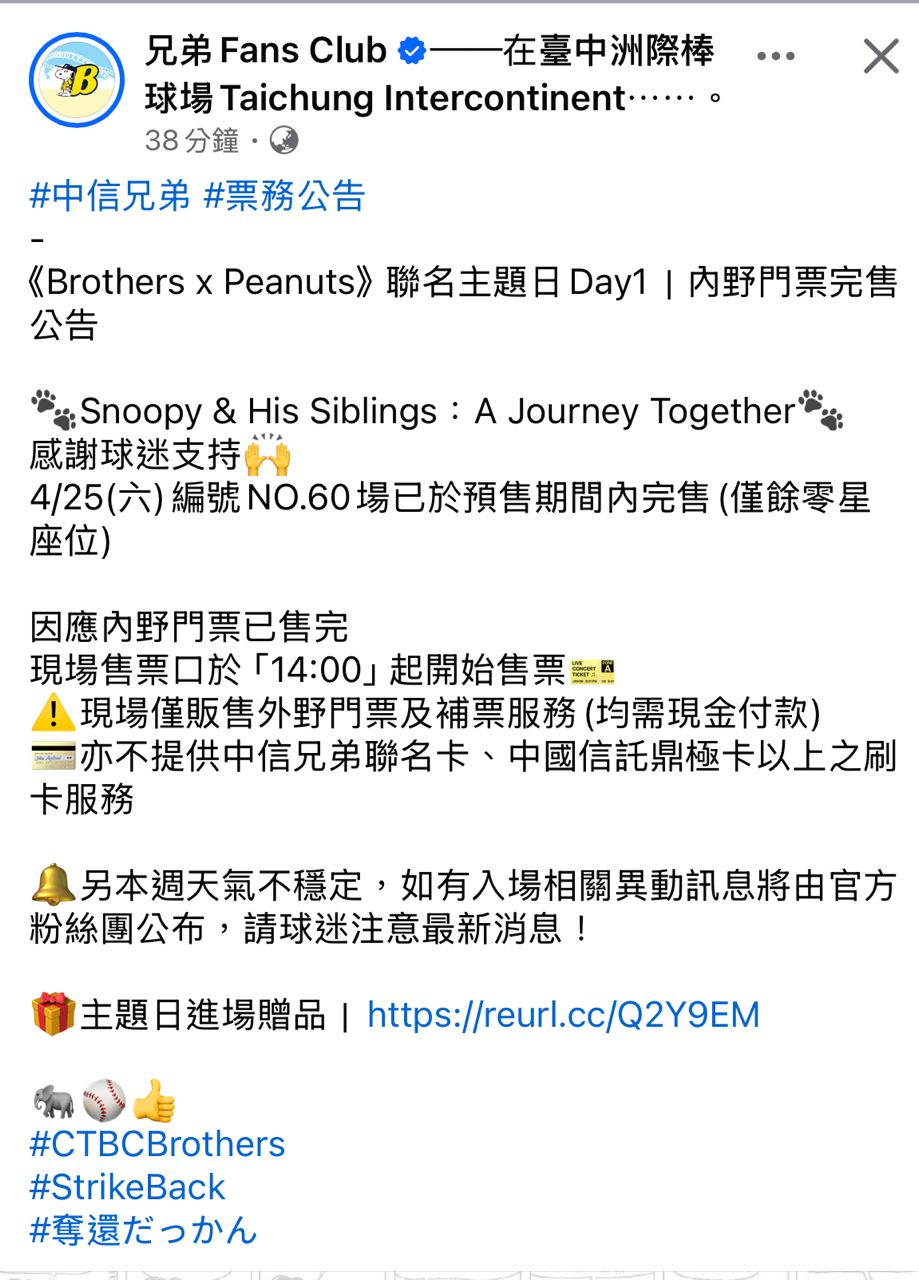The width and height of the screenshot is (919, 1280).
Task: Open the #CTBCBrothers hashtag
Action: [157, 1144]
